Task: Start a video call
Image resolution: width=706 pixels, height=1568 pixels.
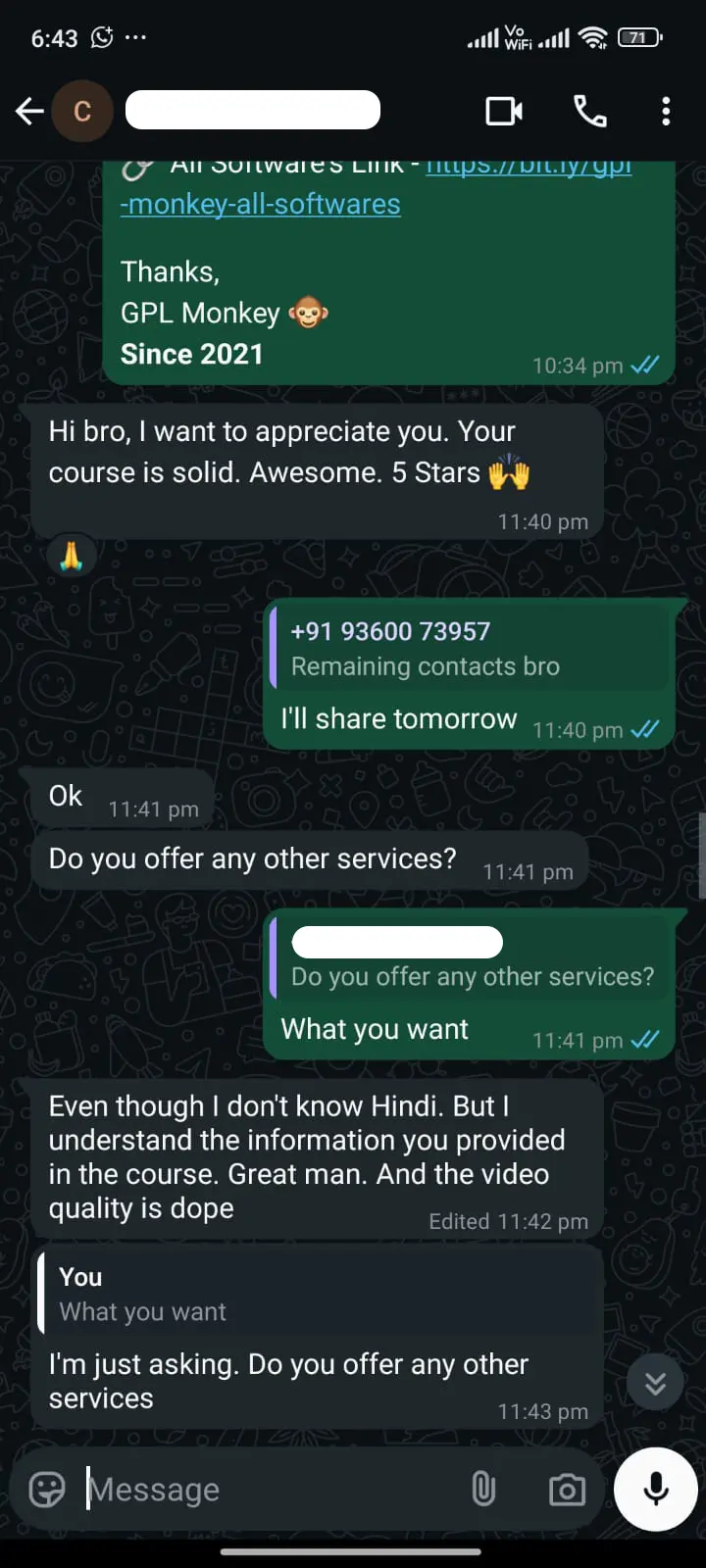Action: click(504, 112)
